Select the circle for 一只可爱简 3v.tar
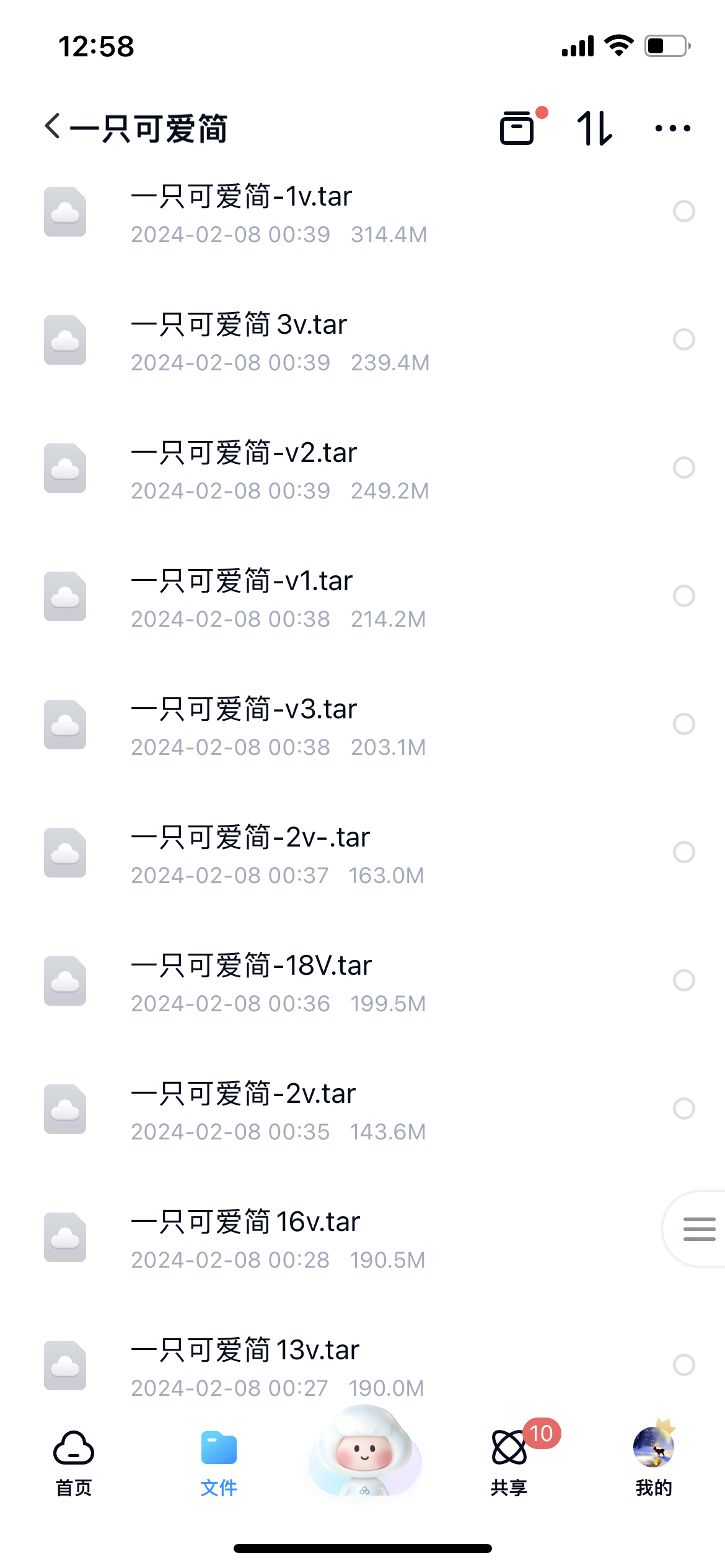The height and width of the screenshot is (1568, 725). (683, 339)
